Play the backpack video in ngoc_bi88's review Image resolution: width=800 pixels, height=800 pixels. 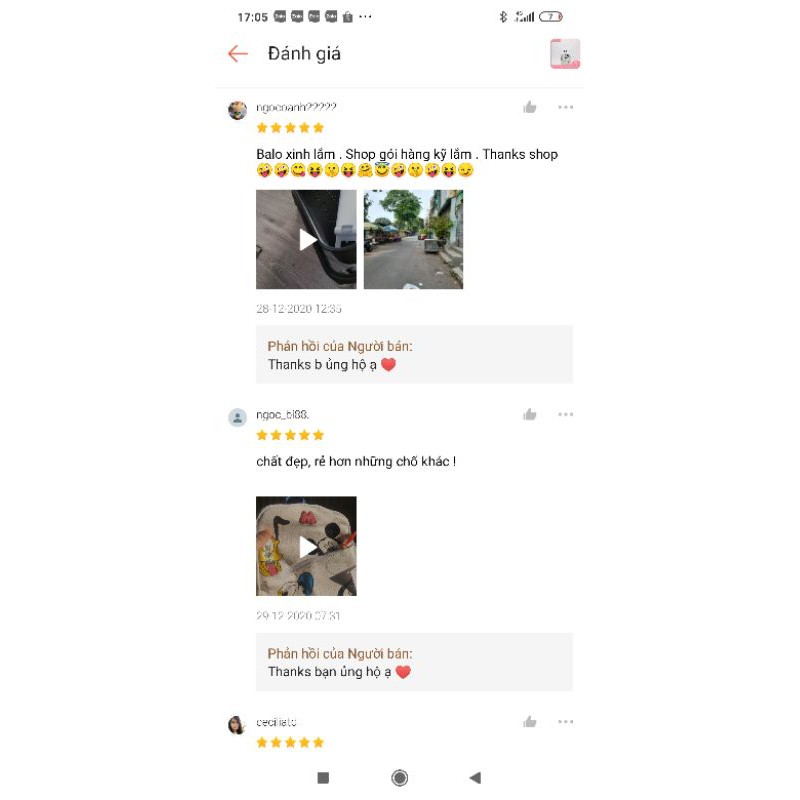coord(306,546)
